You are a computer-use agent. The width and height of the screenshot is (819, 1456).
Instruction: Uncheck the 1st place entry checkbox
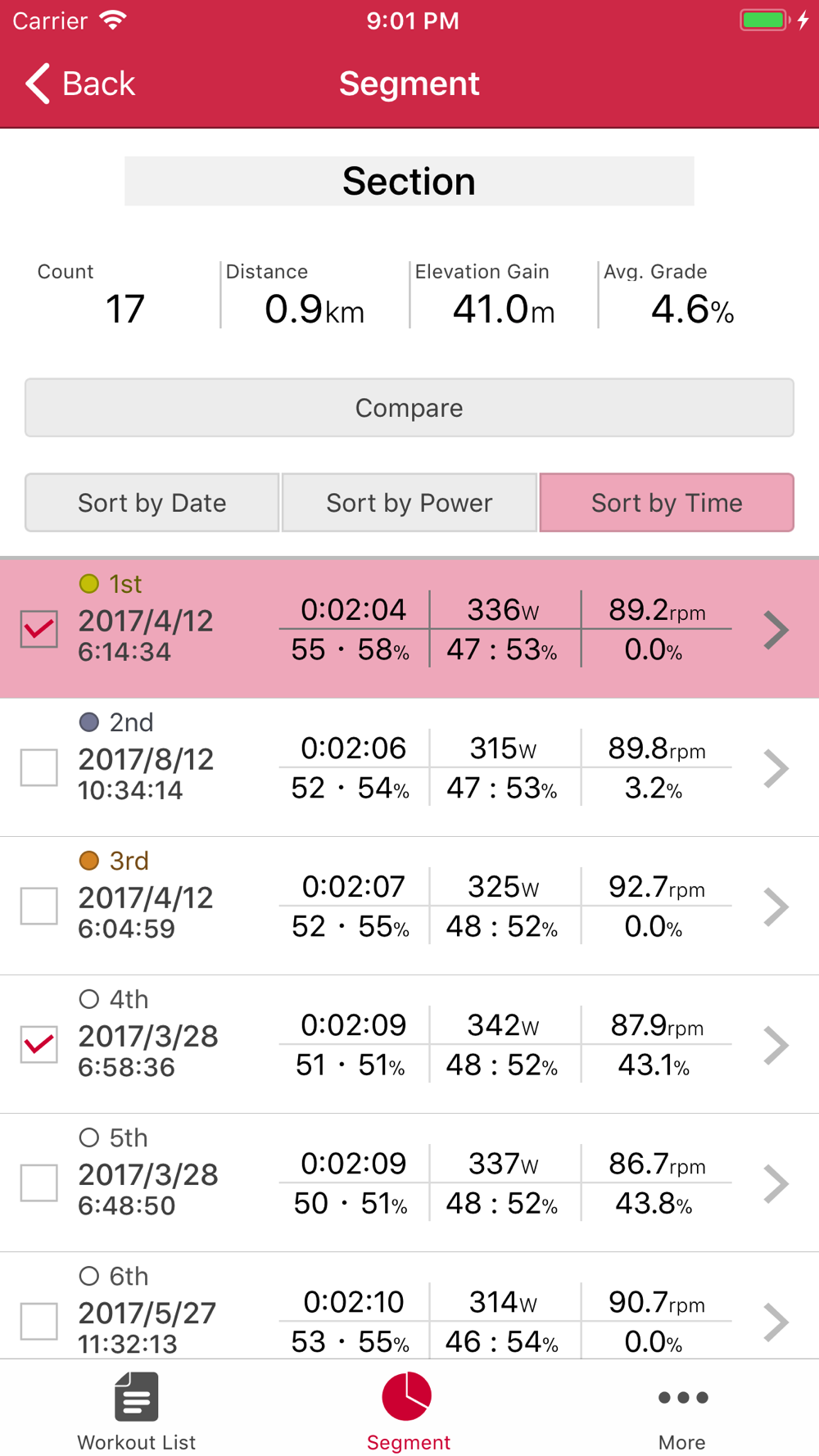39,629
